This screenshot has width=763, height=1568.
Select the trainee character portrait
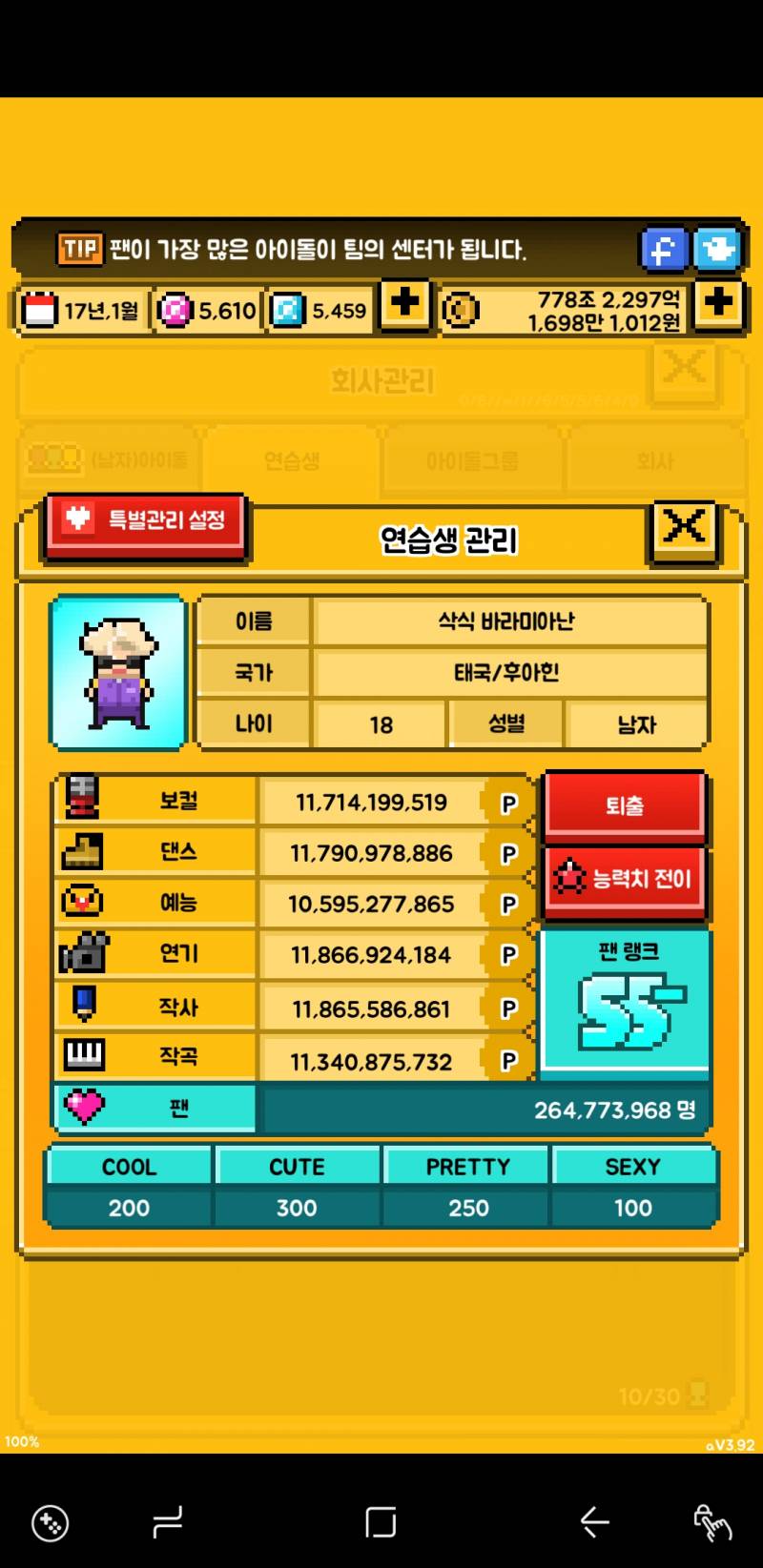[x=117, y=672]
